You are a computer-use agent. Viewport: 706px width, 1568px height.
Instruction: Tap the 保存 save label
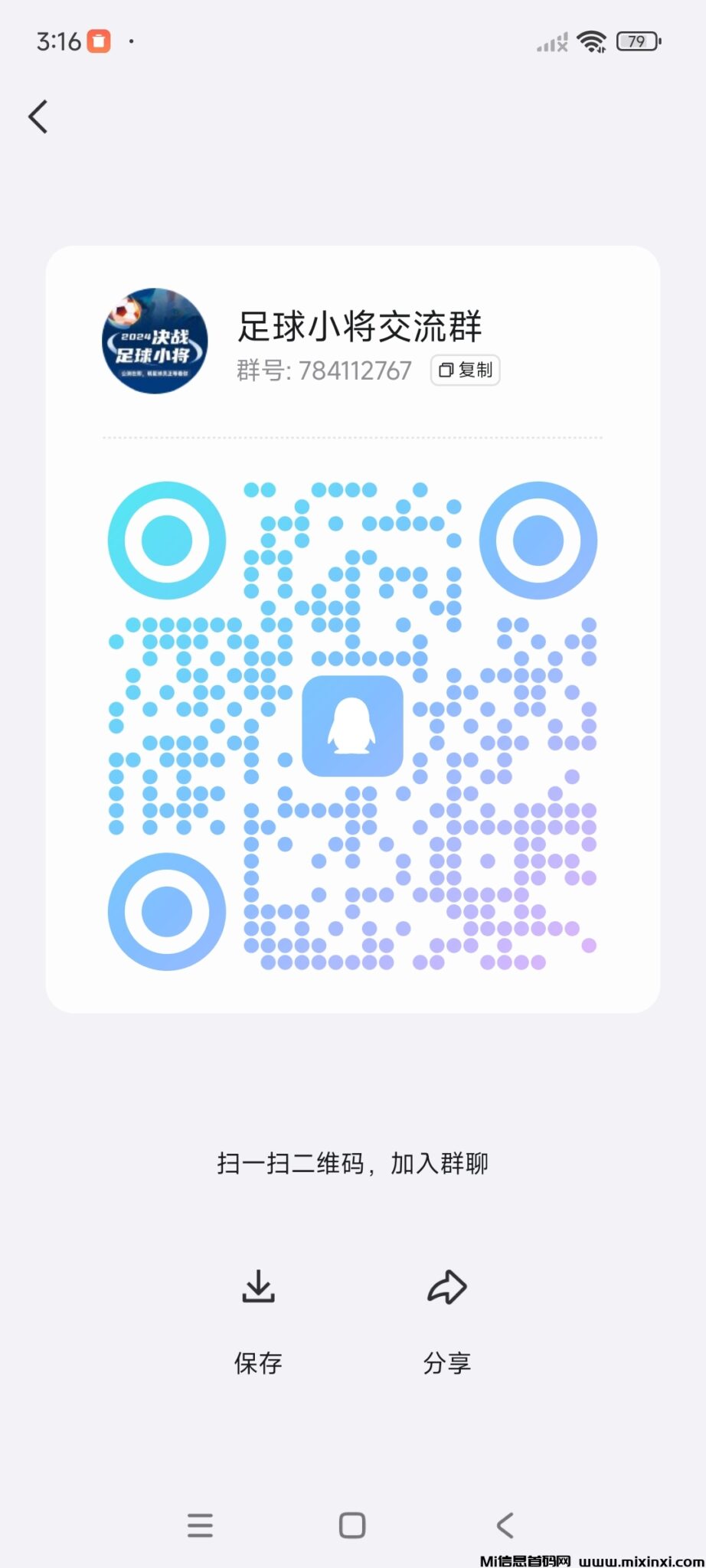pyautogui.click(x=258, y=1362)
